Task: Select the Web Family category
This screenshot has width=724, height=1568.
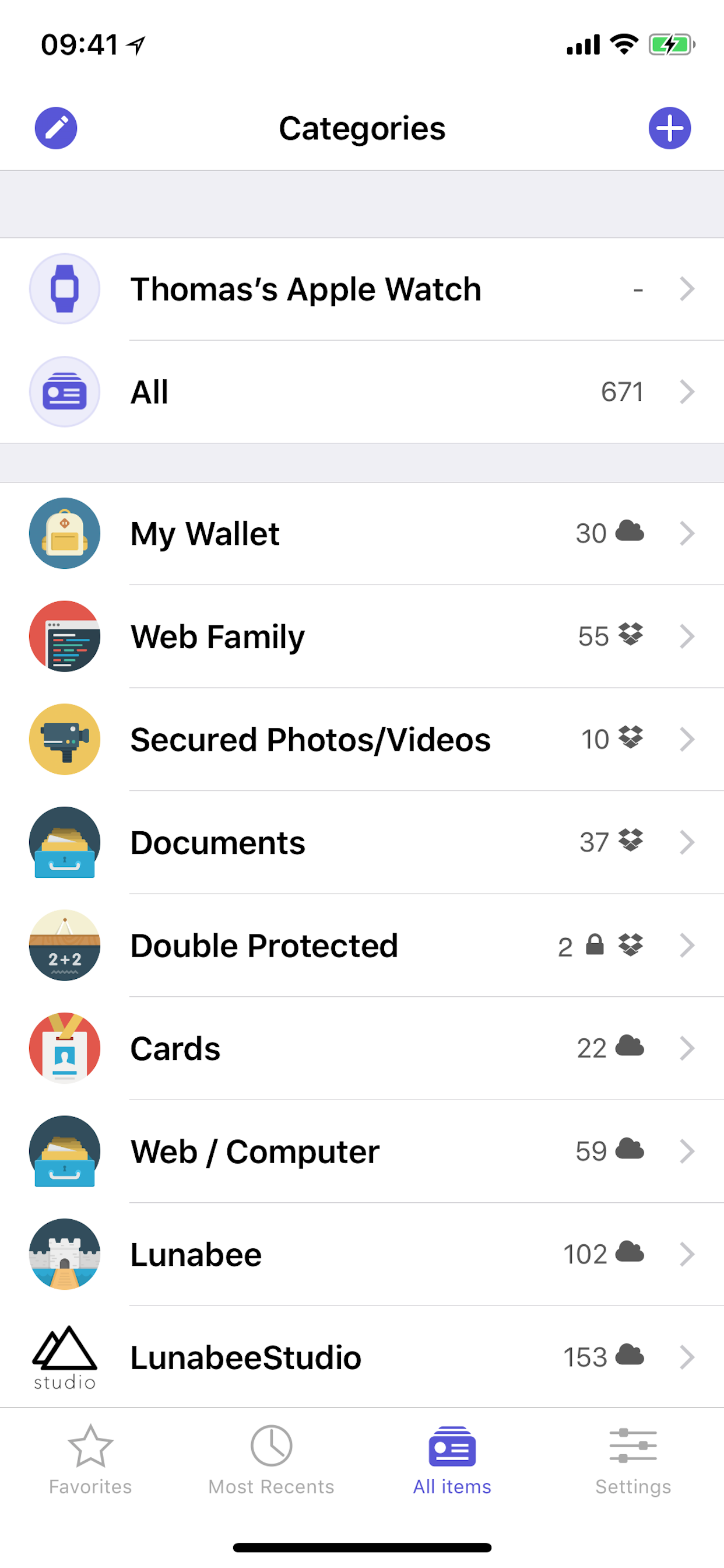Action: (x=219, y=635)
